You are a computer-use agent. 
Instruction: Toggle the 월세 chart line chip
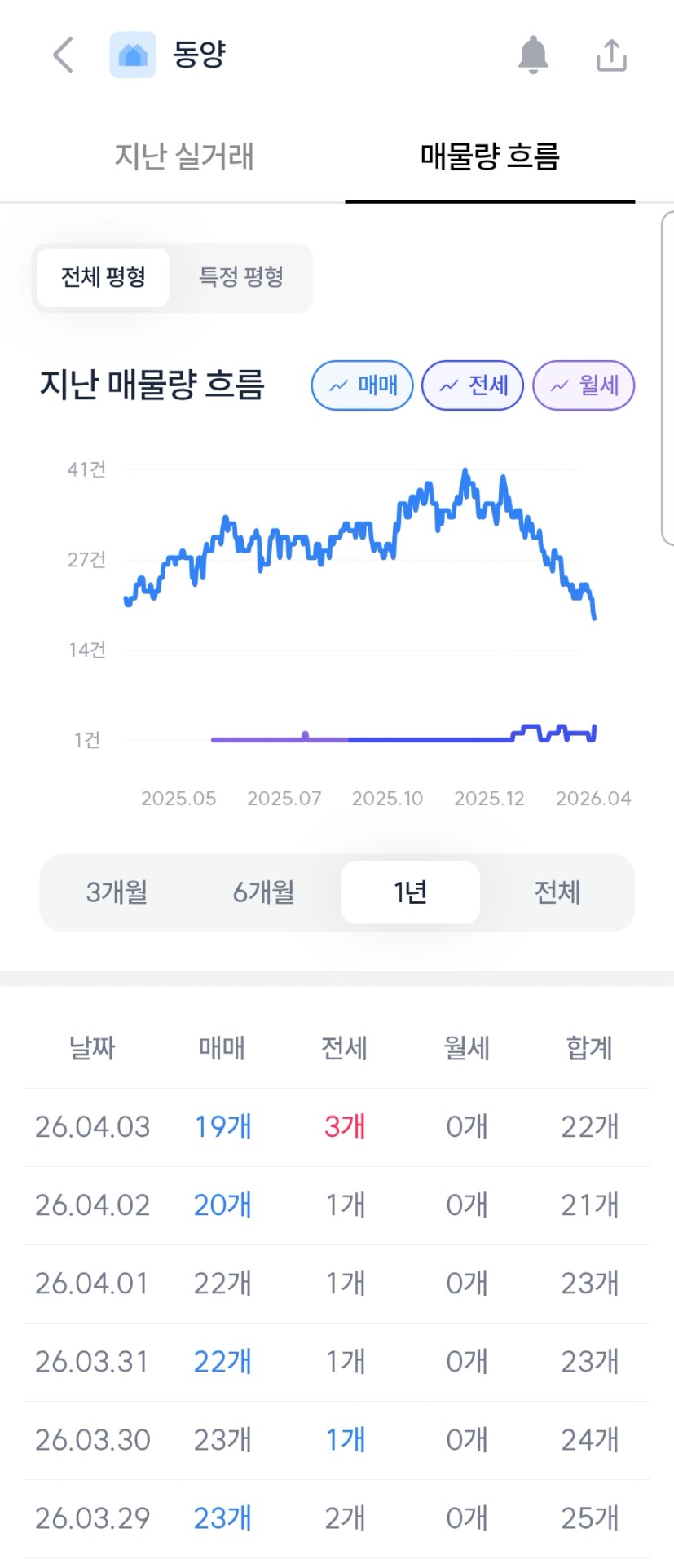point(584,385)
